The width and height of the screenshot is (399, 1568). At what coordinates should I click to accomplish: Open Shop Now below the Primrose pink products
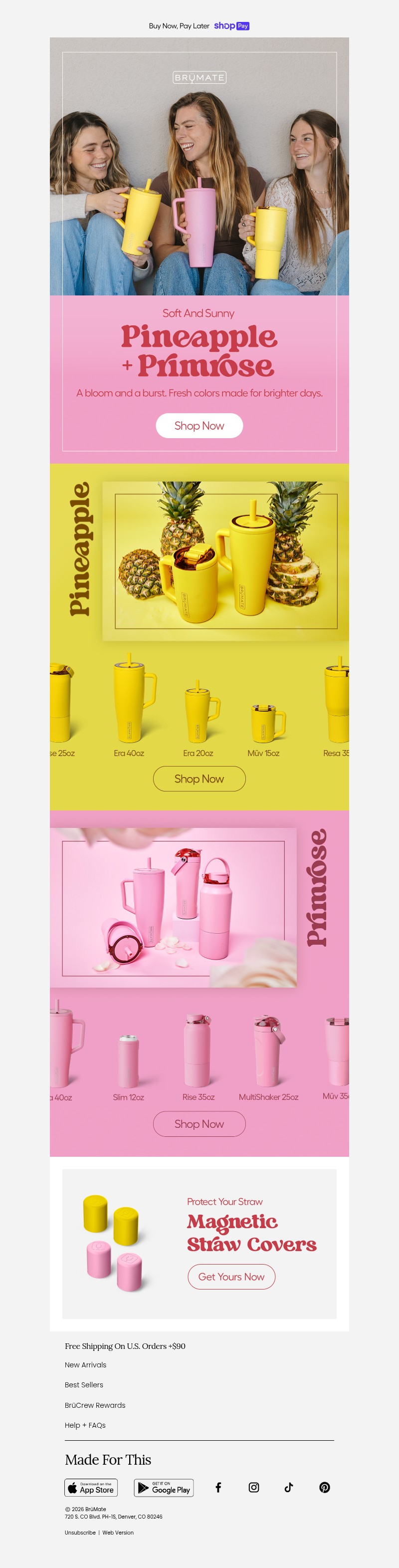tap(199, 1124)
